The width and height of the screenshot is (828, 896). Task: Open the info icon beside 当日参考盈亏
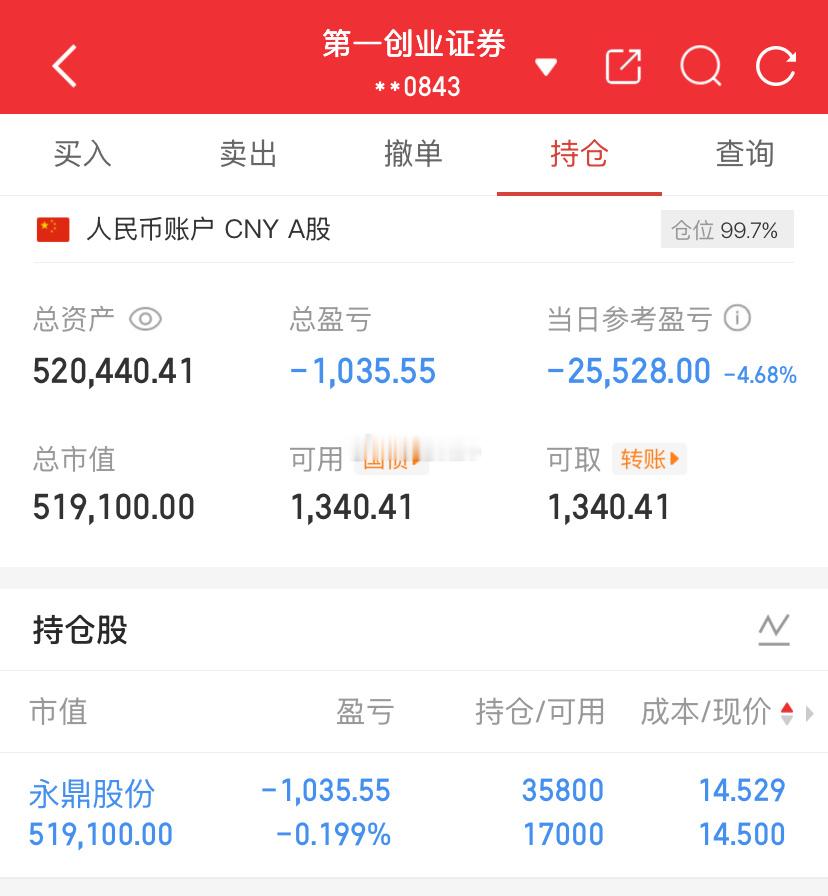click(737, 319)
